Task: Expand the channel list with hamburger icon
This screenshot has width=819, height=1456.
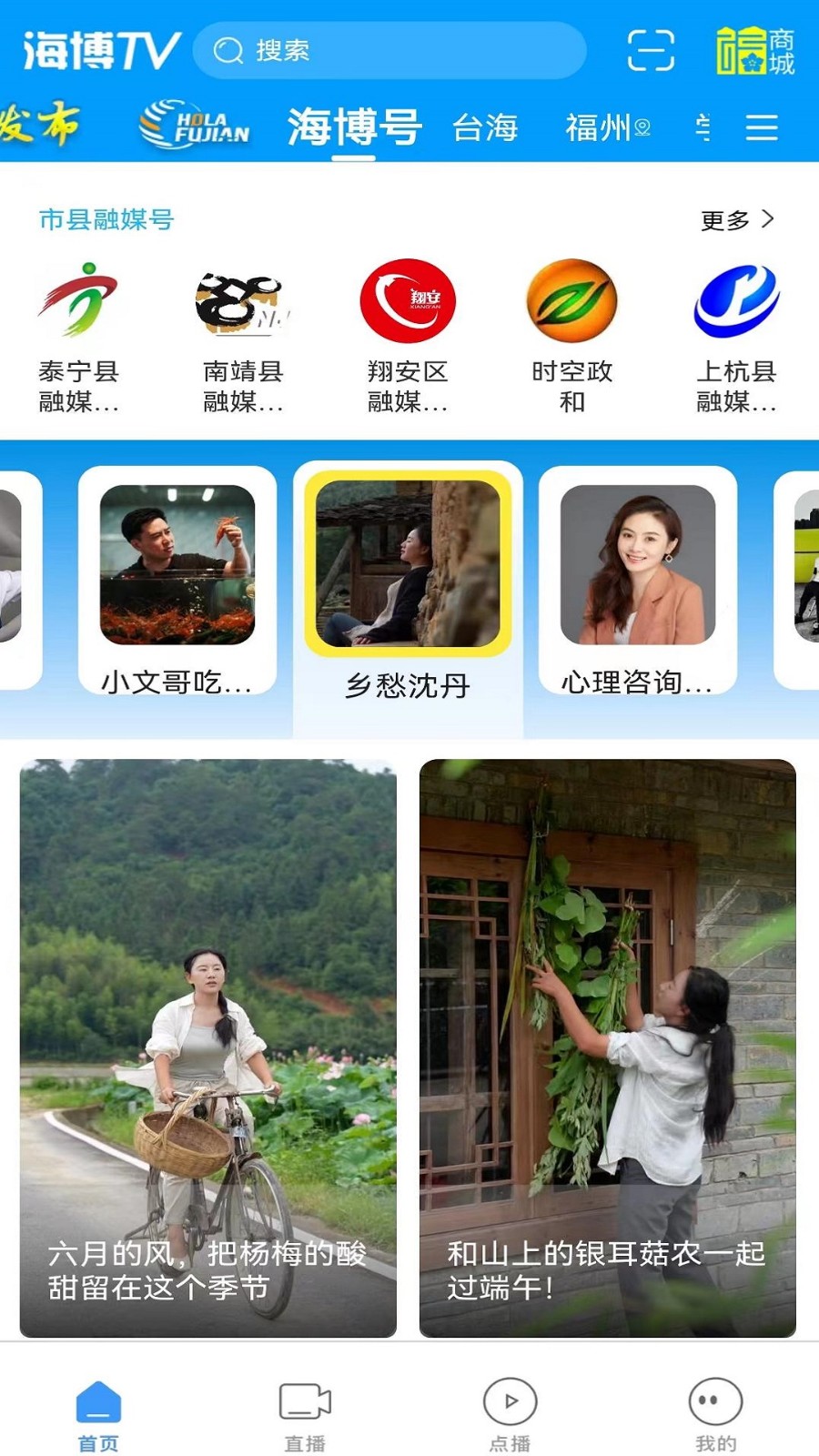Action: tap(761, 129)
